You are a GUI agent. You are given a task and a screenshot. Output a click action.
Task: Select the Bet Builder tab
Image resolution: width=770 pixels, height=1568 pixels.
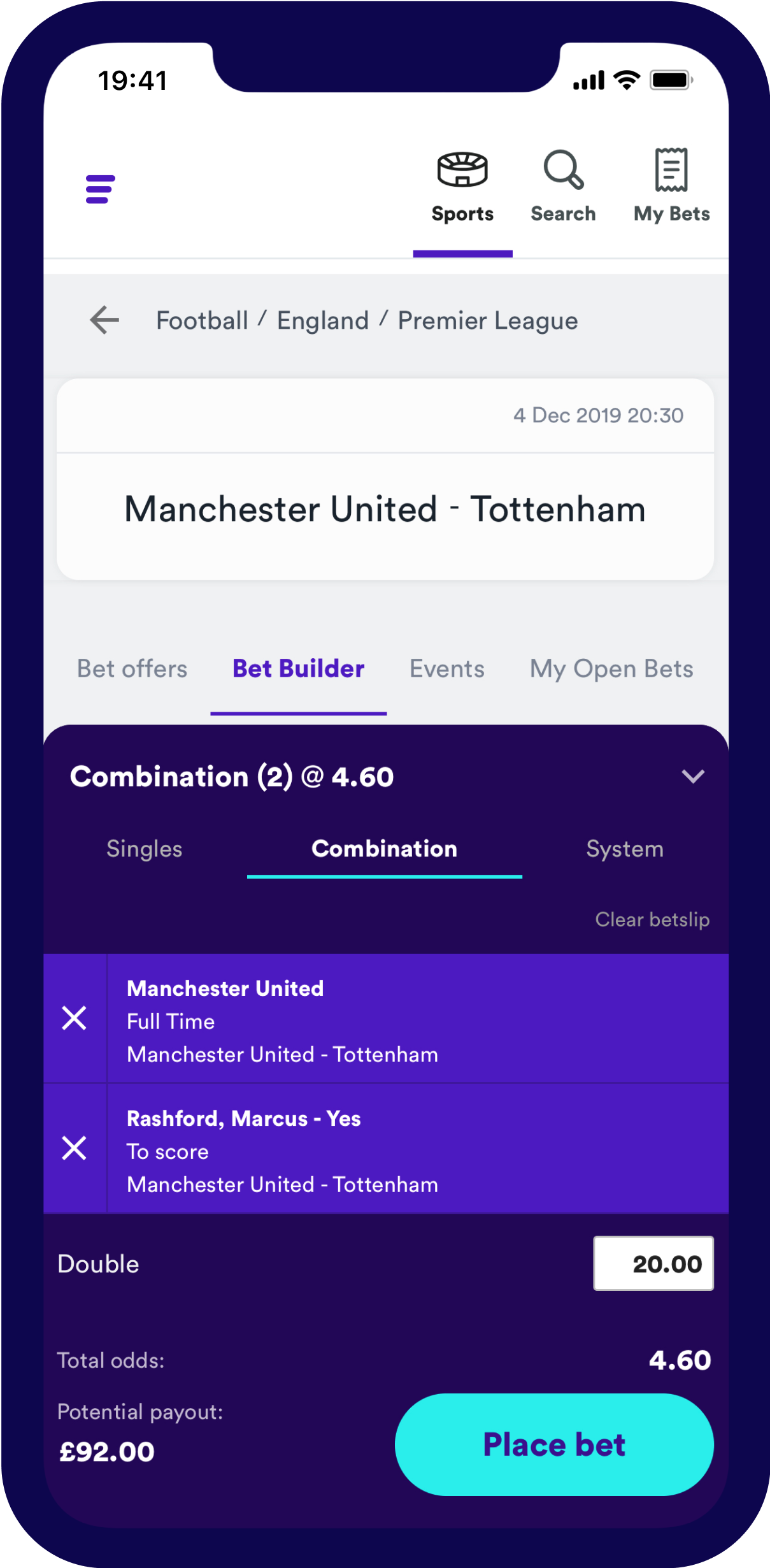(298, 669)
